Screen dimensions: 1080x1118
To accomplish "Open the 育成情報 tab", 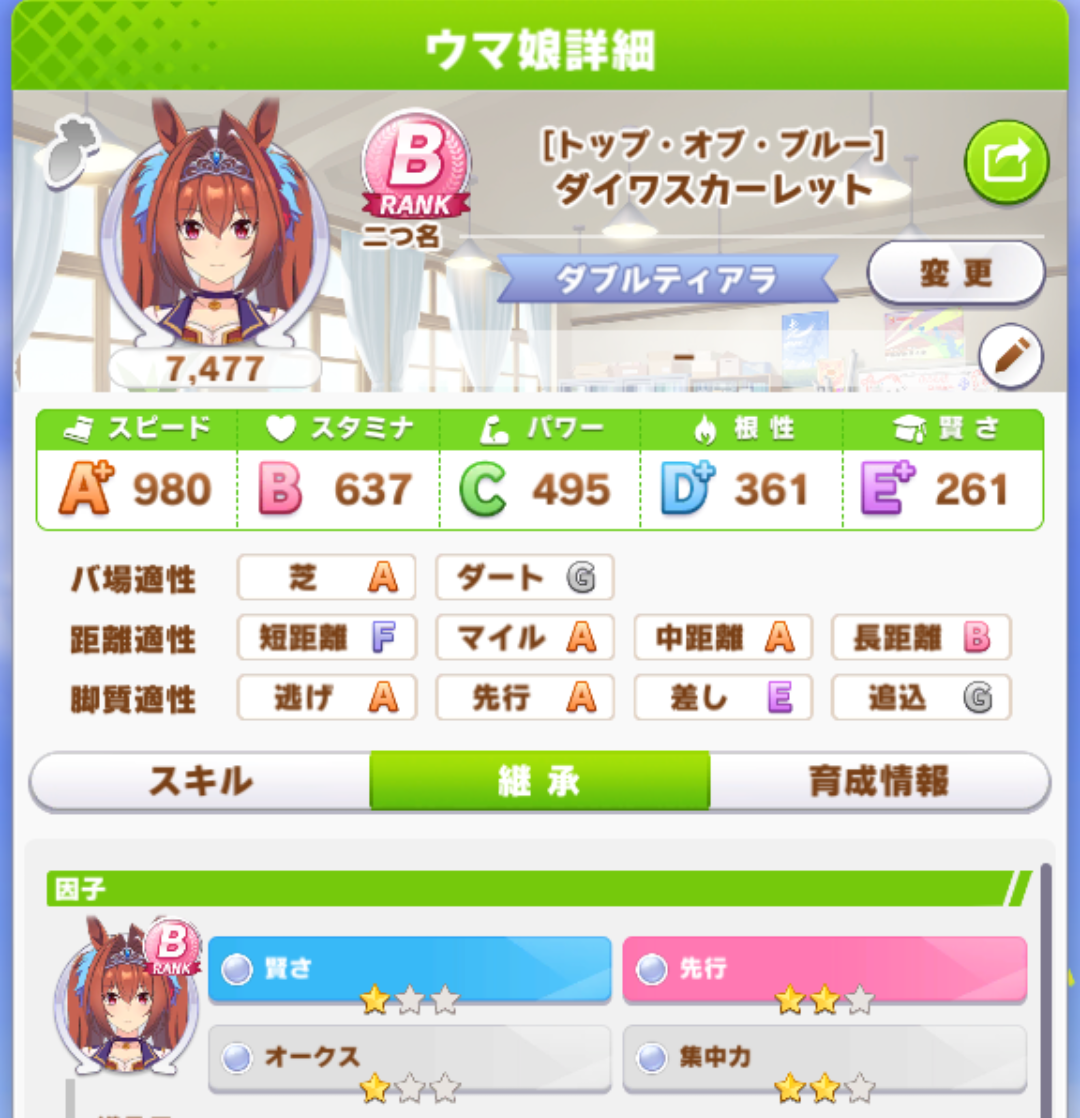I will coord(879,781).
